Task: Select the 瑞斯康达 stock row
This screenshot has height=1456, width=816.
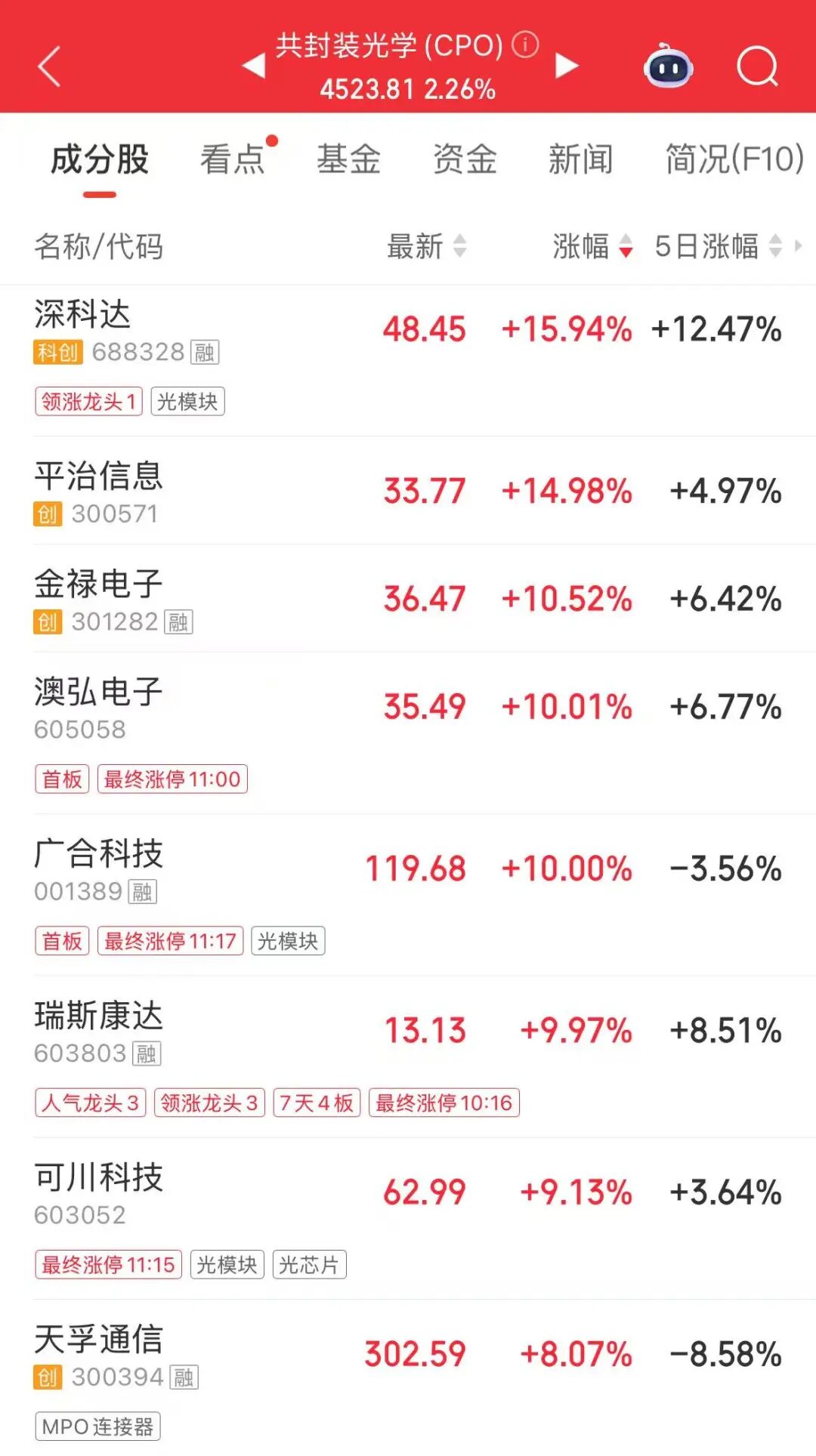Action: [408, 1031]
